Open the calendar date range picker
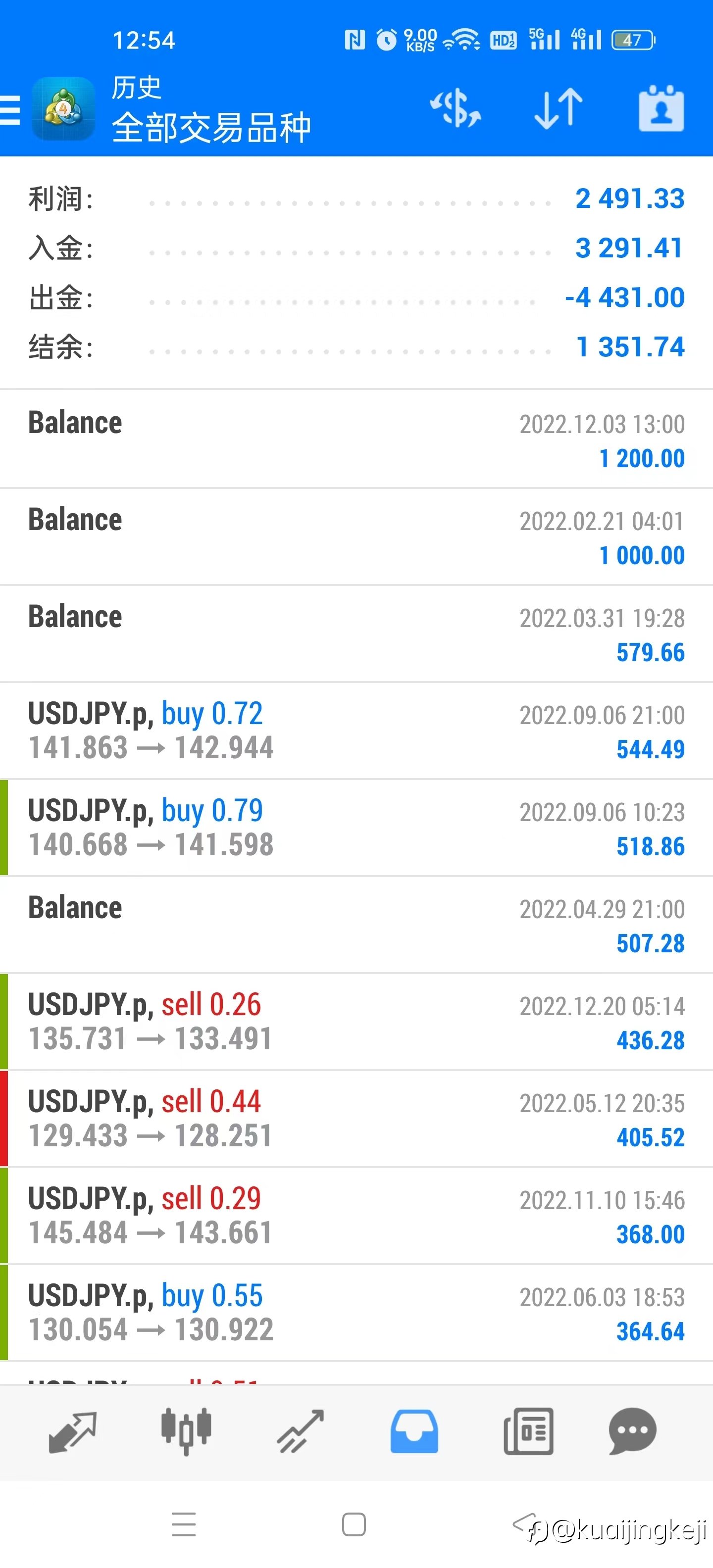 tap(661, 108)
